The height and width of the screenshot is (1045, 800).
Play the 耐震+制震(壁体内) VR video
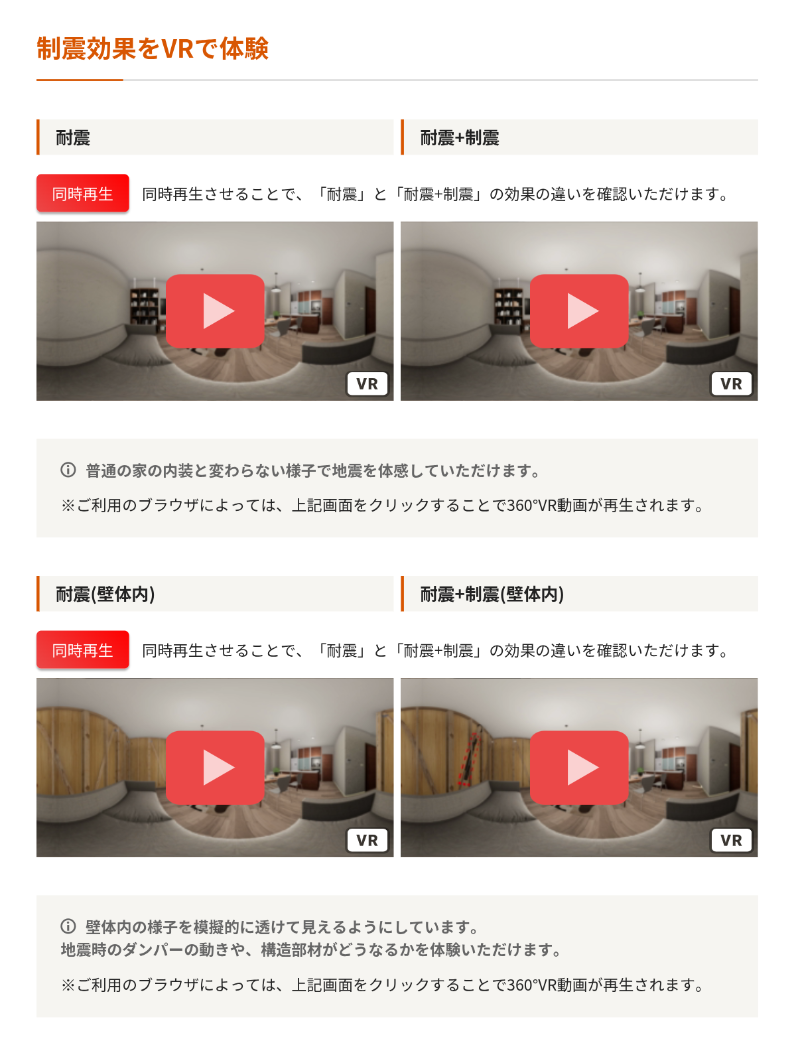[579, 767]
